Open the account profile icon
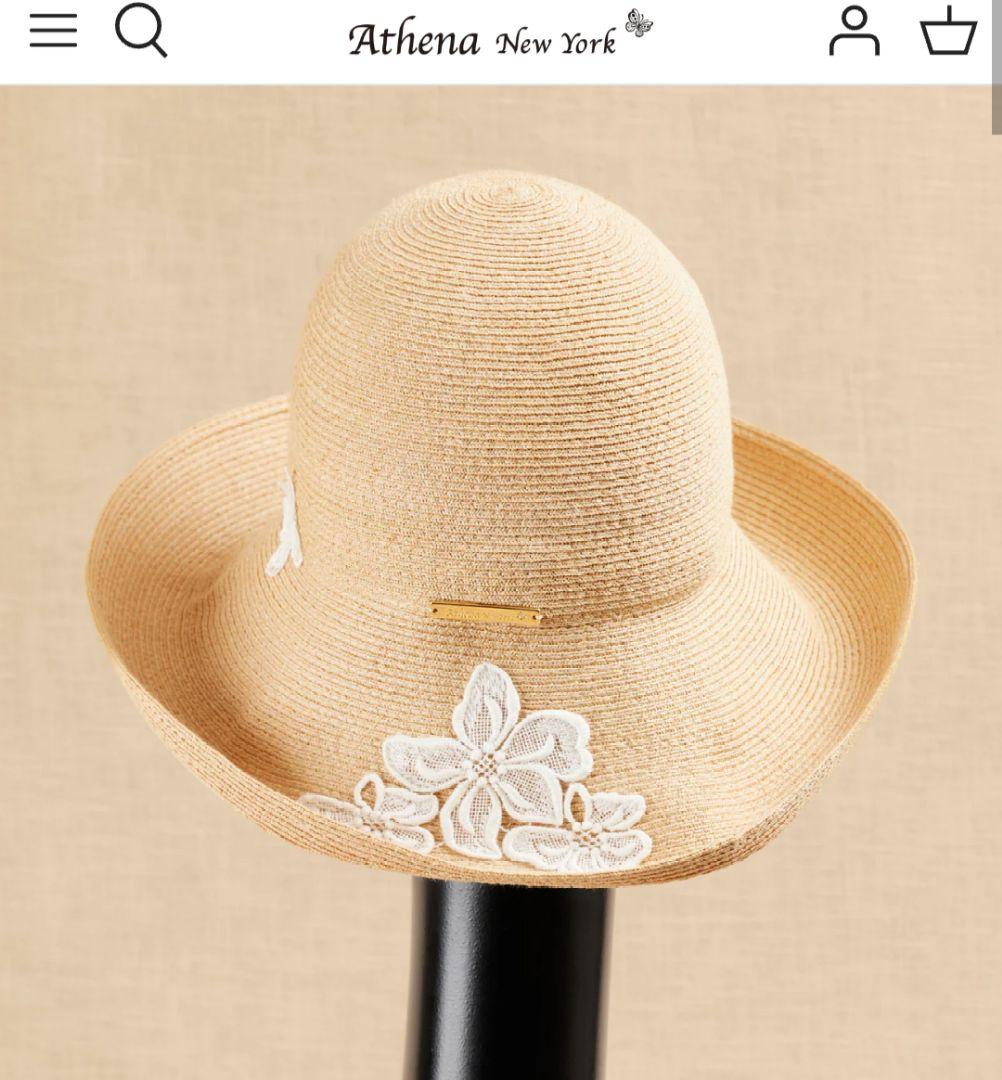Screen dimensions: 1002x1080 (854, 31)
